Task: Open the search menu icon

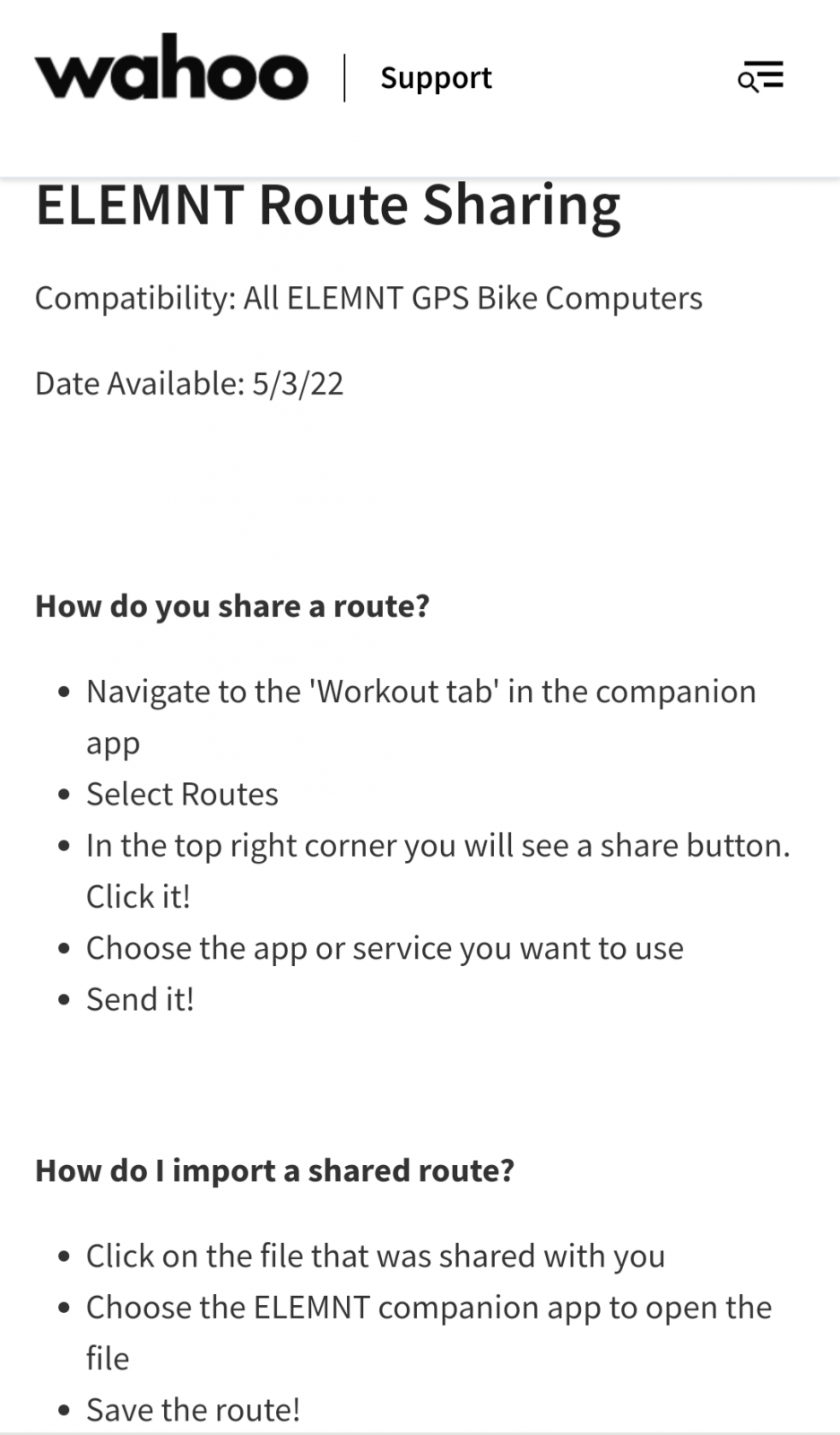Action: pyautogui.click(x=760, y=77)
